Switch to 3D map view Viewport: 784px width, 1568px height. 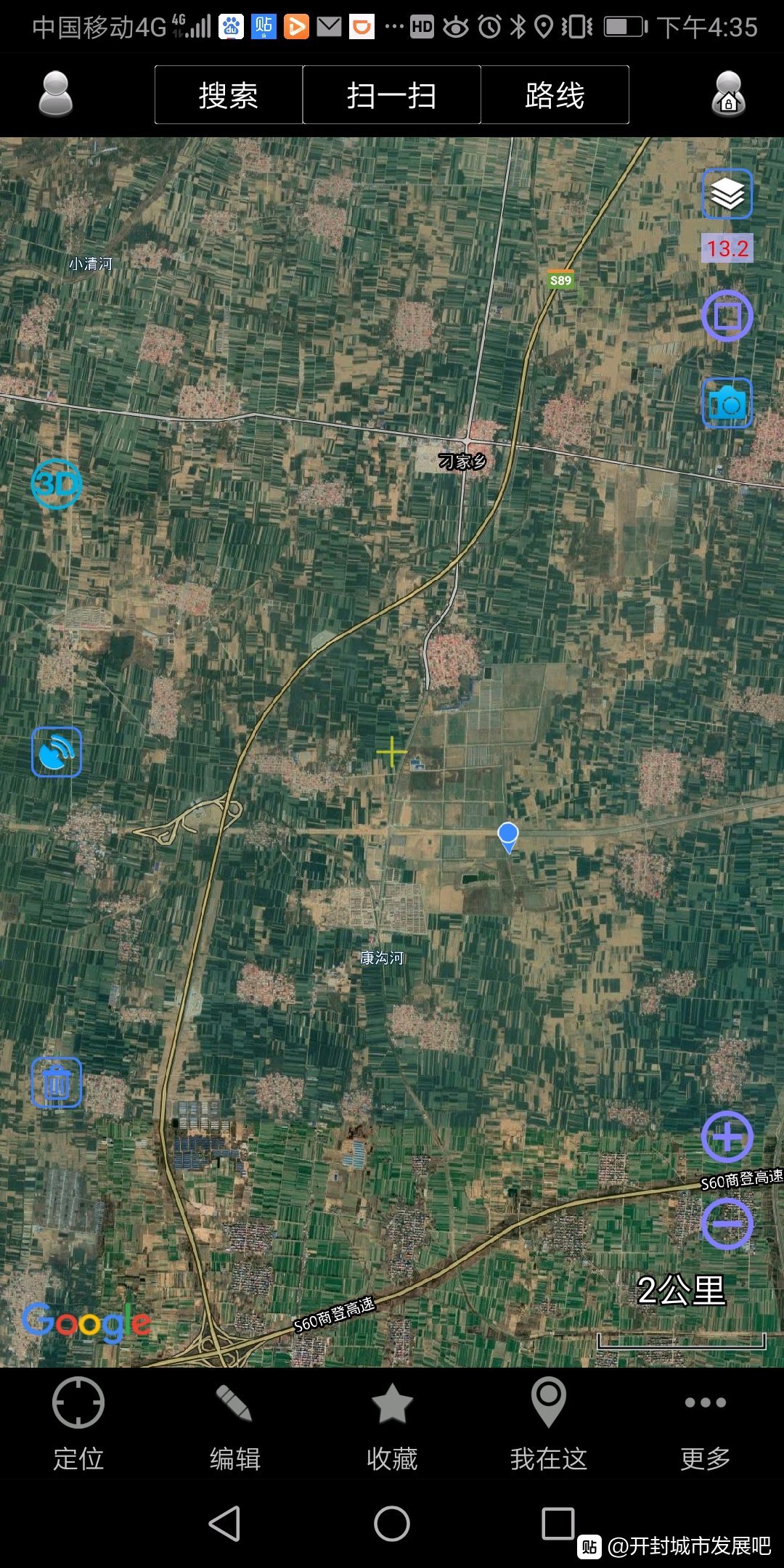click(56, 483)
